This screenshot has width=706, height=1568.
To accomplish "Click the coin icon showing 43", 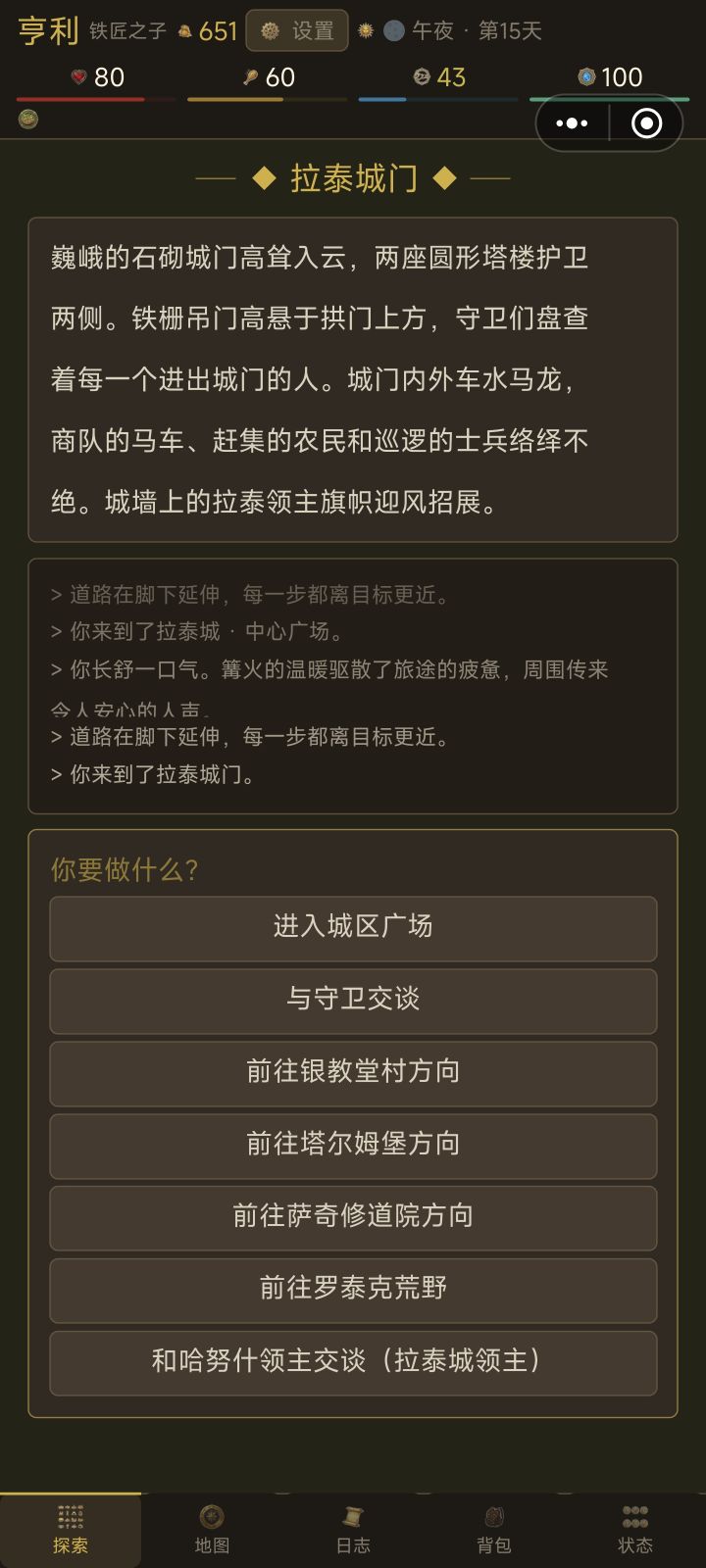I will coord(422,77).
